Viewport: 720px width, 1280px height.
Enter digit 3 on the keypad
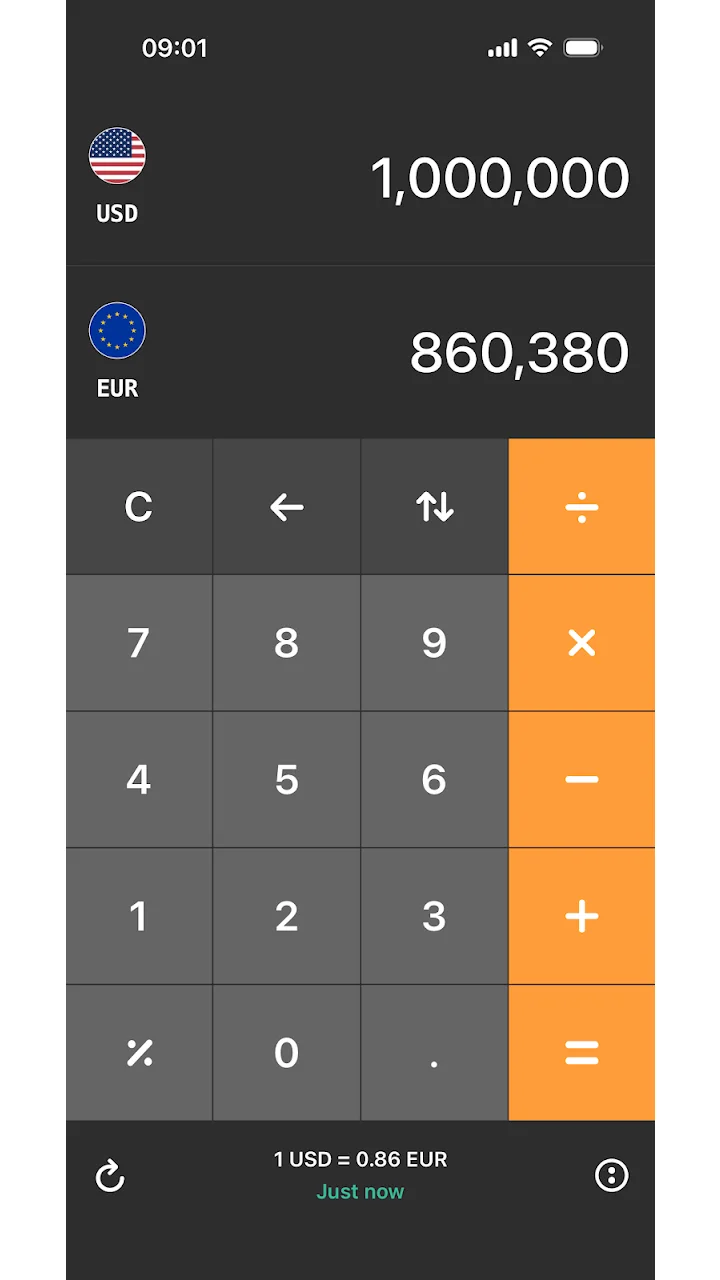(434, 916)
